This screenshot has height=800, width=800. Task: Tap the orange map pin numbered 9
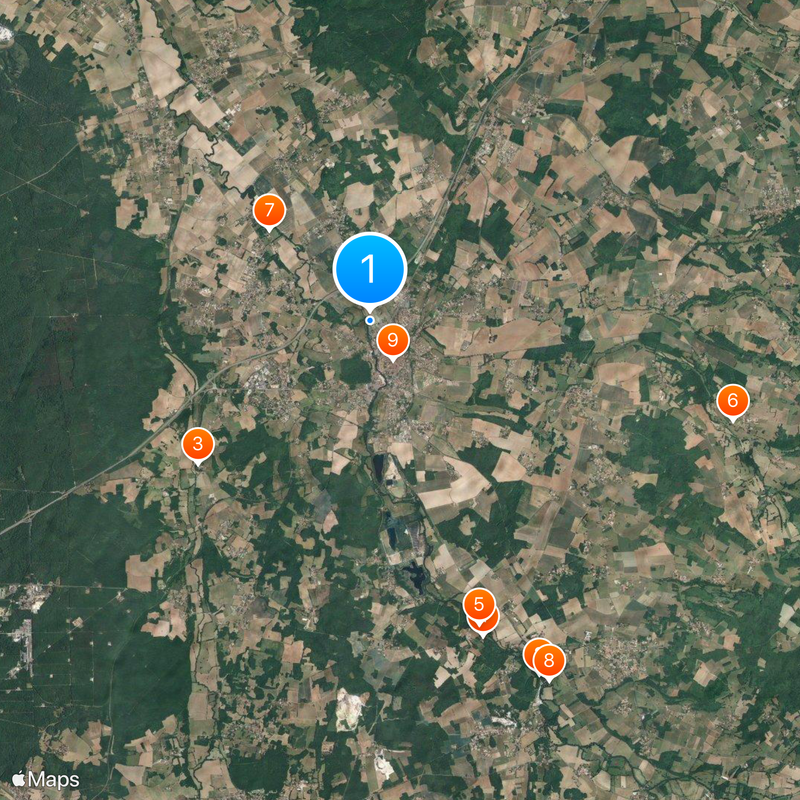pyautogui.click(x=392, y=341)
